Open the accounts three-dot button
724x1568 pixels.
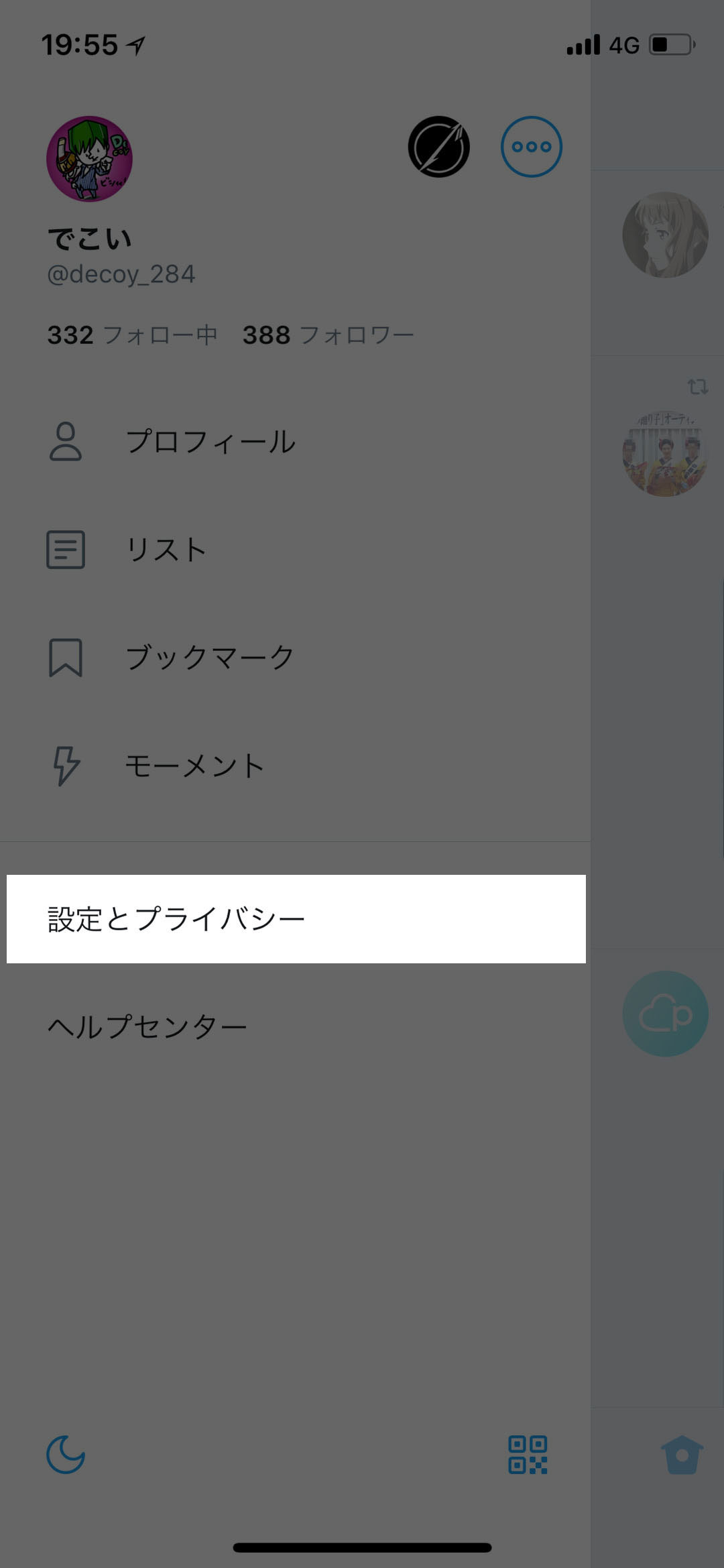(x=532, y=147)
